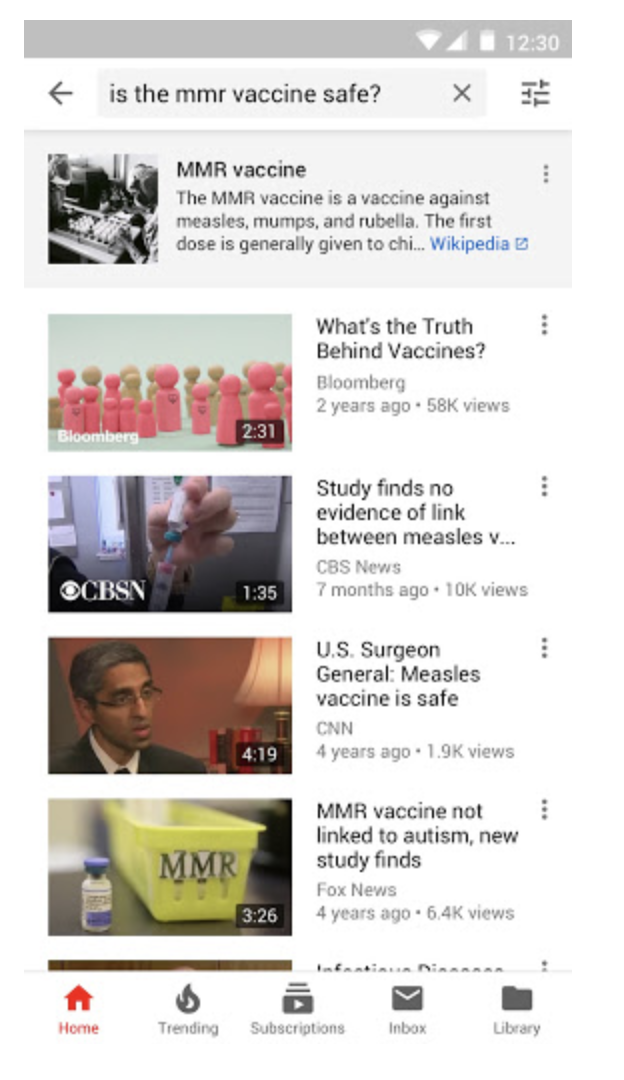Play Fox News MMR vaccine autism video
This screenshot has height=1080, width=624.
169,866
